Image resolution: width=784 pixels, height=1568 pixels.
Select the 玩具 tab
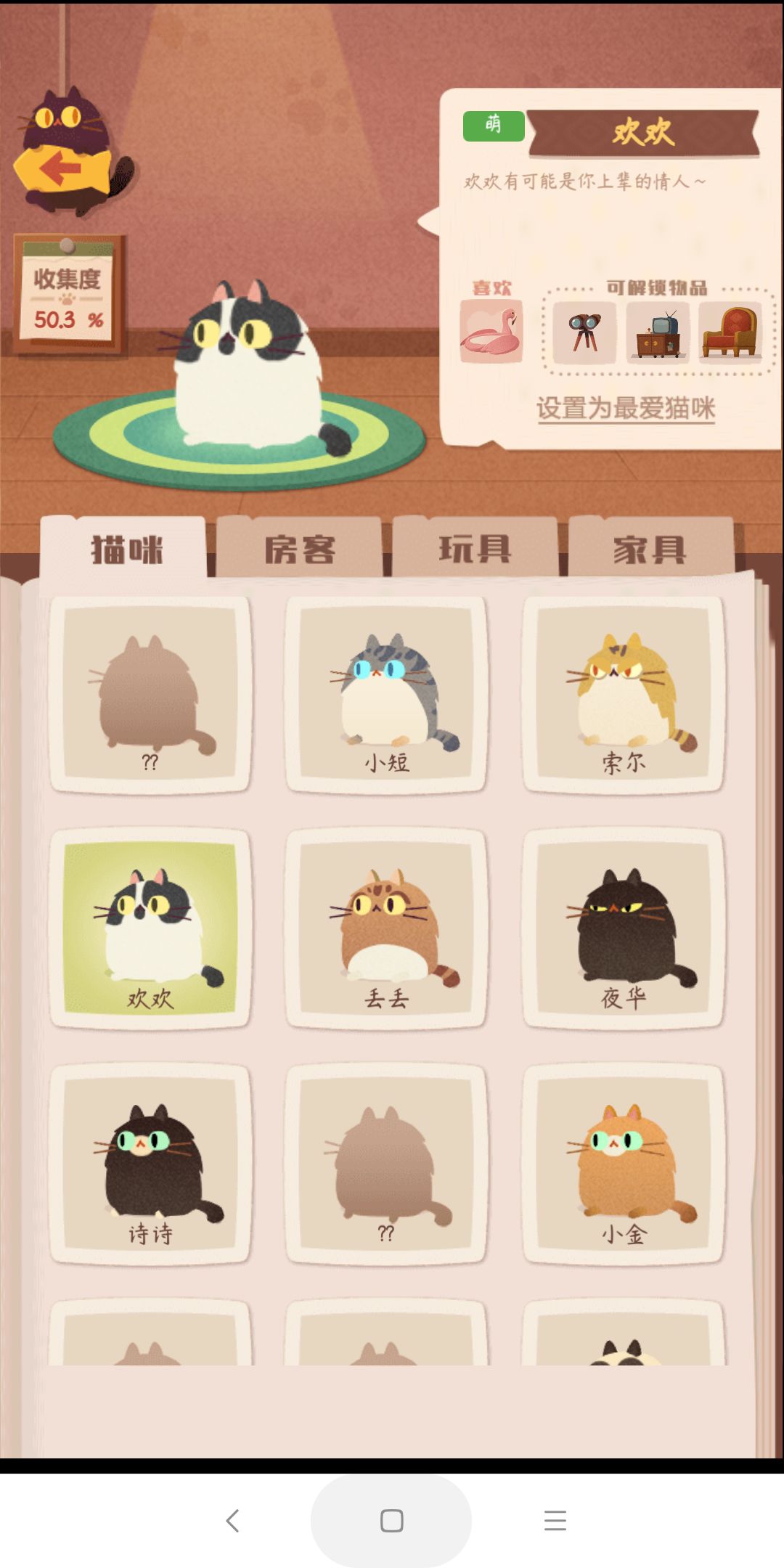tap(477, 550)
